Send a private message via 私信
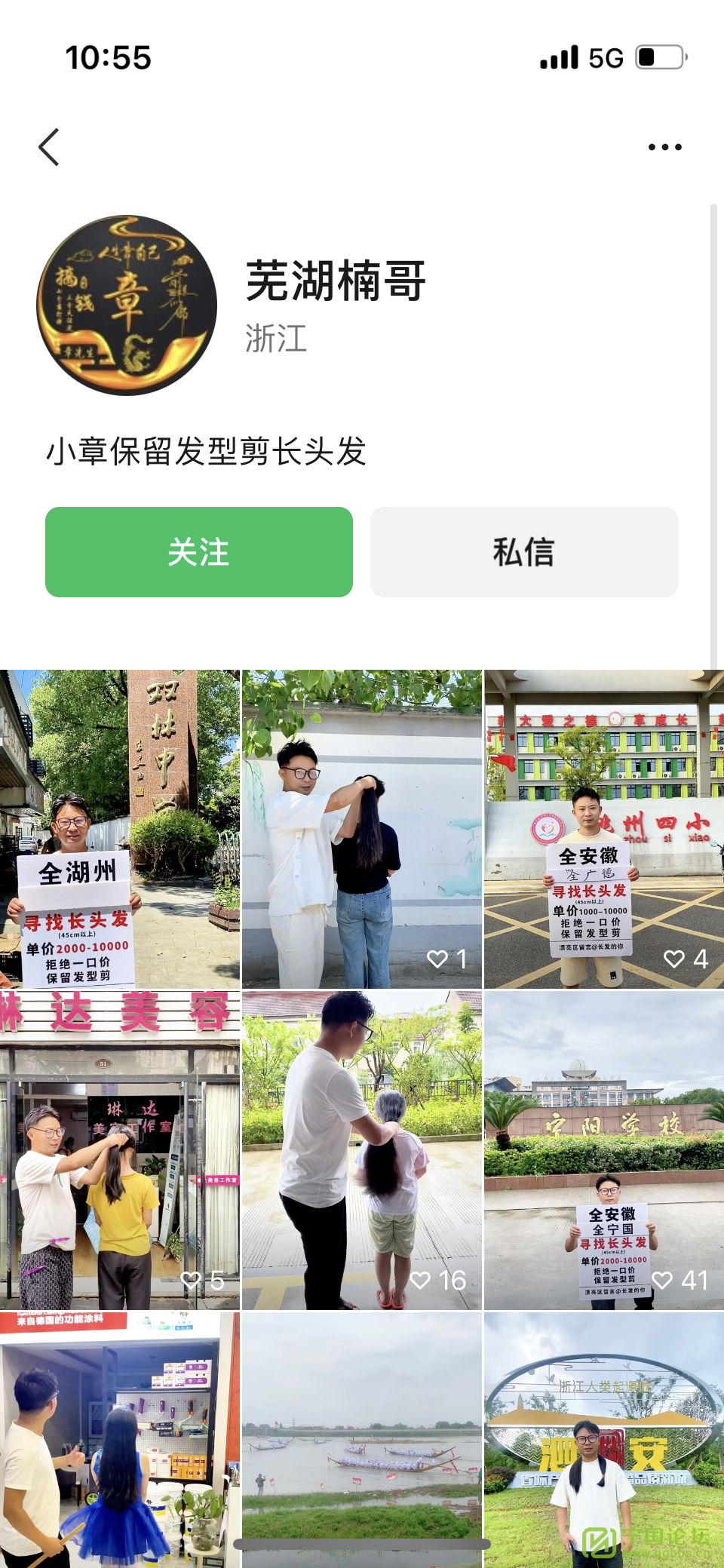Viewport: 724px width, 1568px height. (x=524, y=552)
